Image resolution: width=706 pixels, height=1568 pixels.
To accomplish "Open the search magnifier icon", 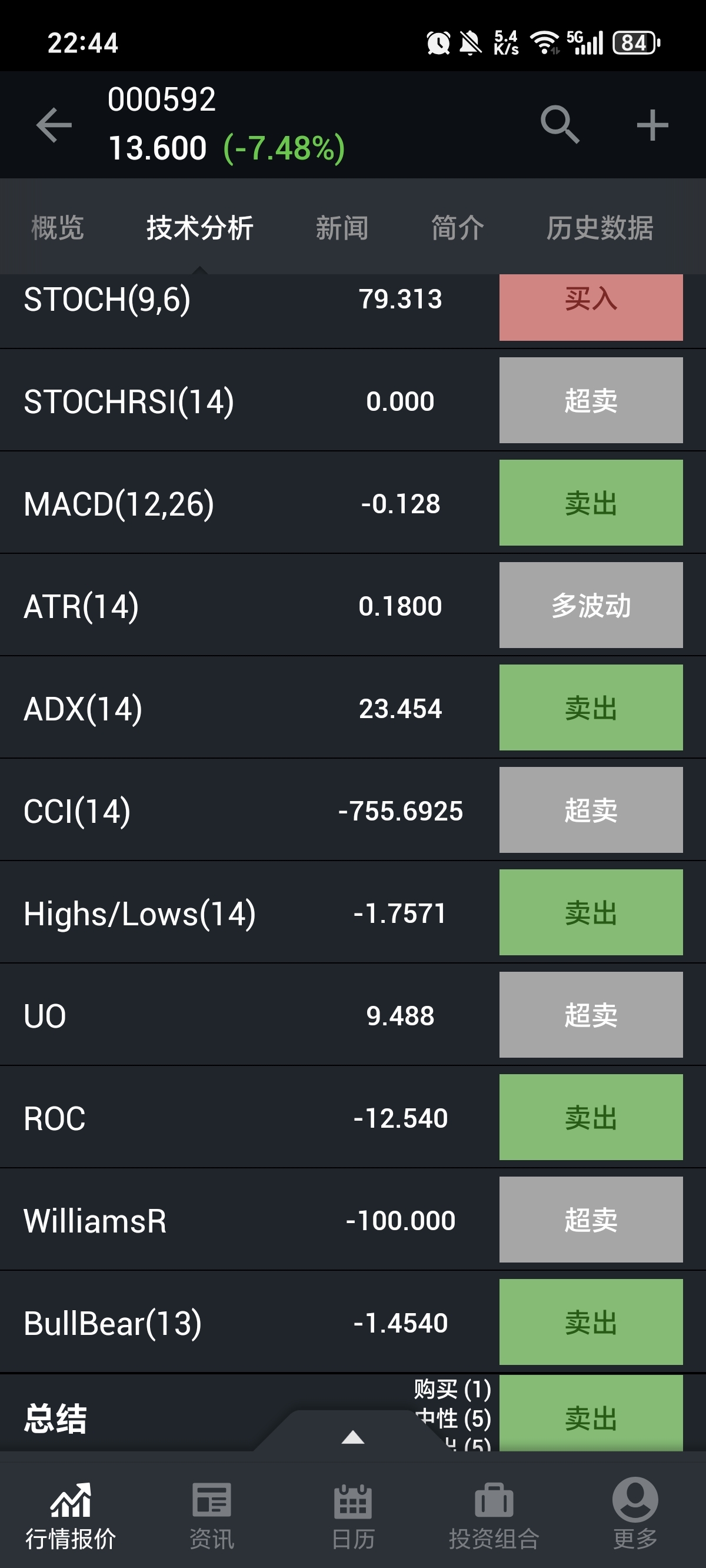I will point(560,125).
